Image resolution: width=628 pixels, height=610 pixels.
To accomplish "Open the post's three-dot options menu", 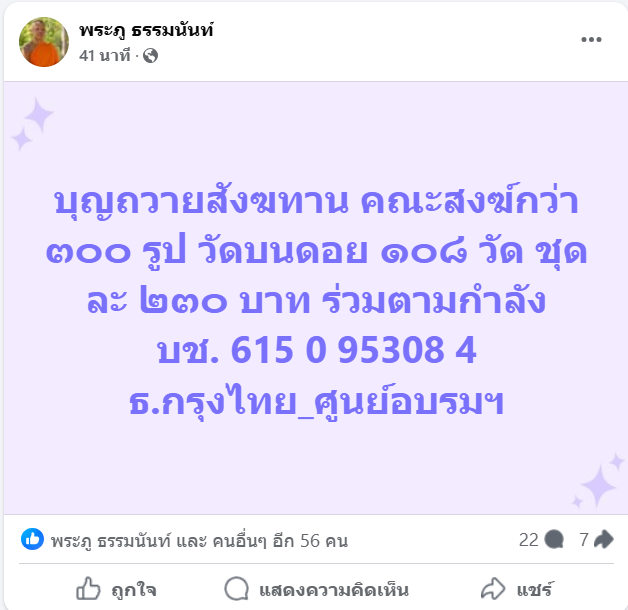I will [591, 40].
